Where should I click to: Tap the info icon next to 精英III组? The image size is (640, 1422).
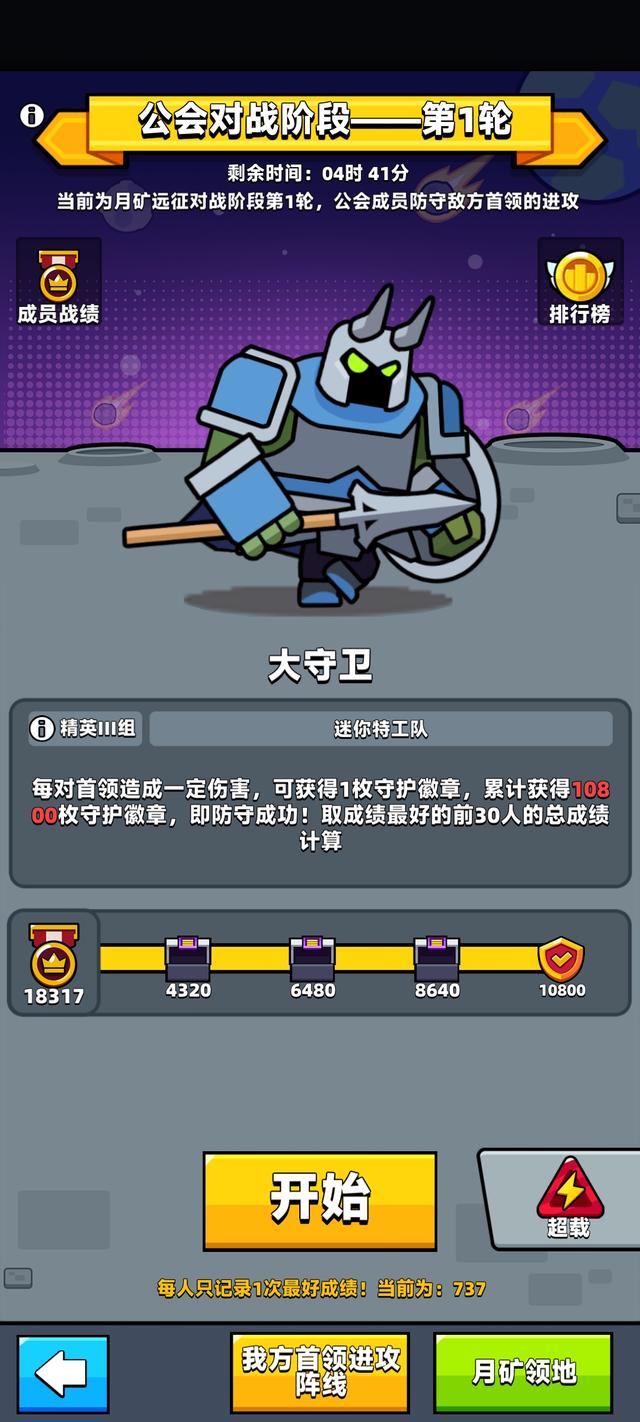coord(42,728)
